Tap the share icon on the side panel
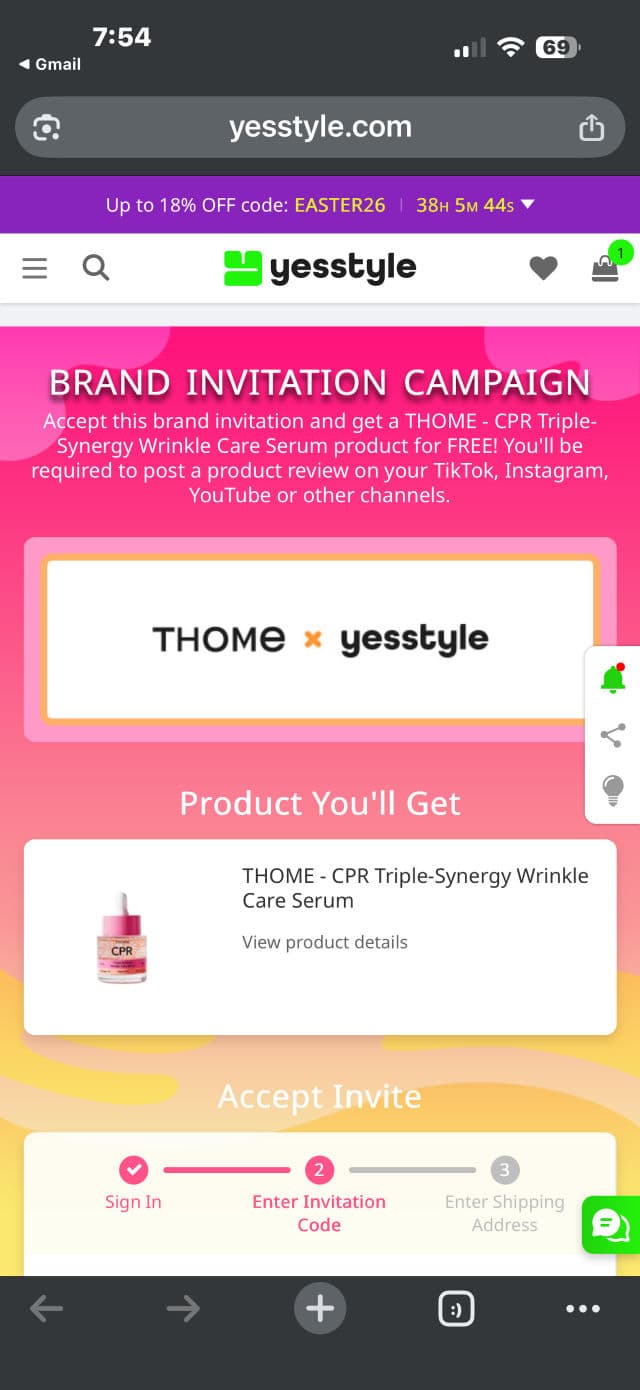The height and width of the screenshot is (1390, 640). tap(612, 735)
